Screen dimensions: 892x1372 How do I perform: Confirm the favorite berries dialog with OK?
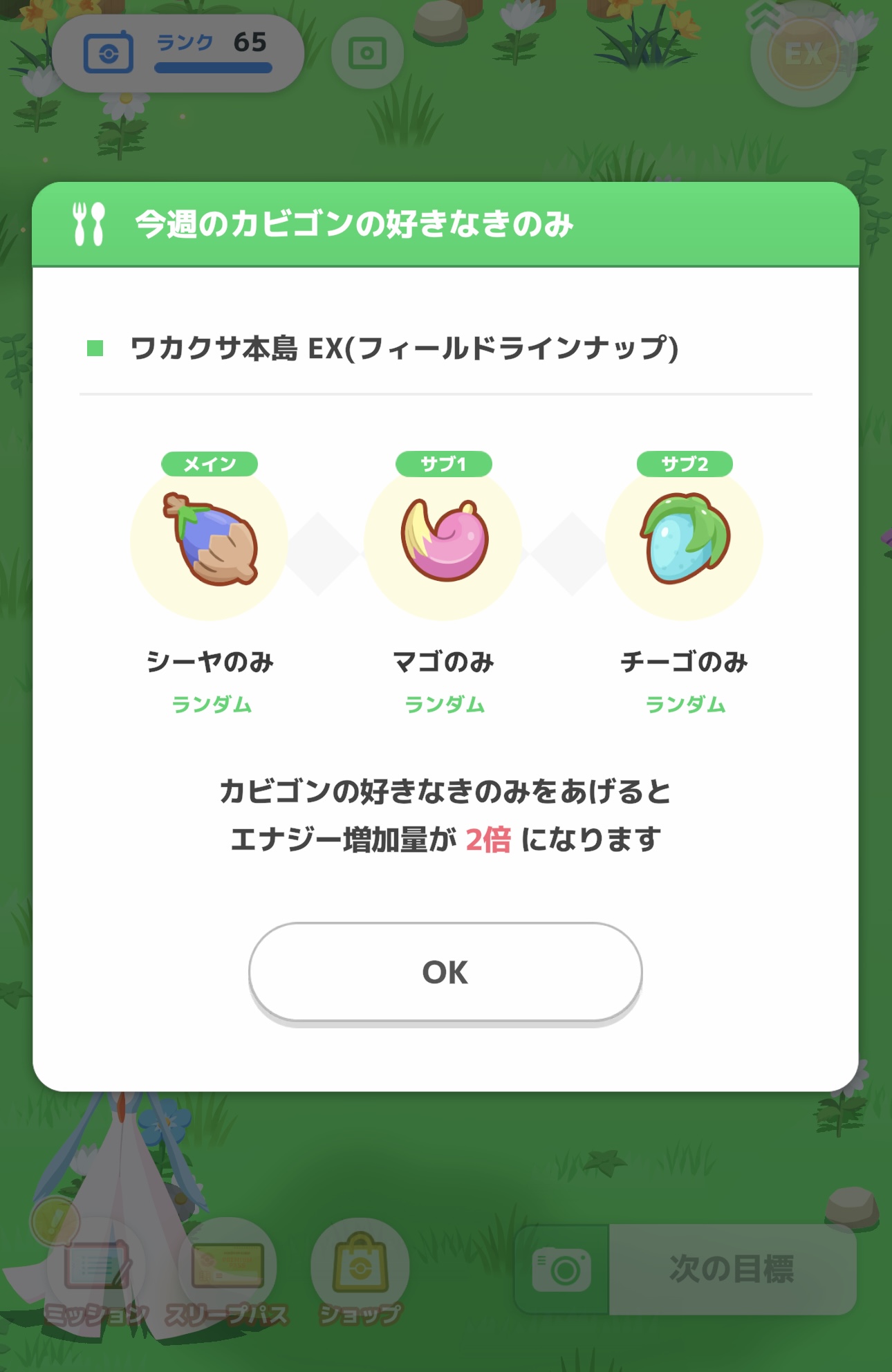click(445, 972)
